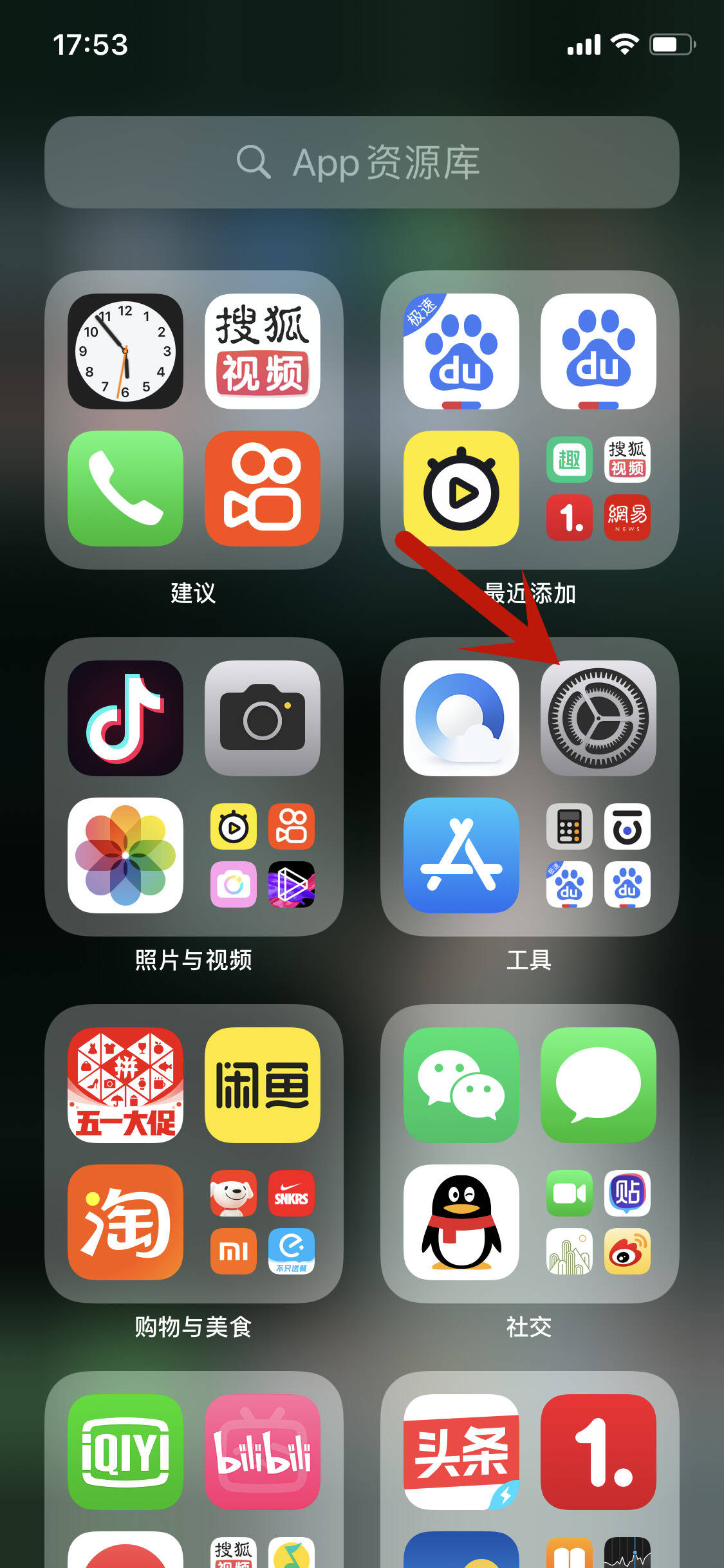The height and width of the screenshot is (1568, 724).
Task: Launch the green Phone app
Action: click(x=125, y=489)
